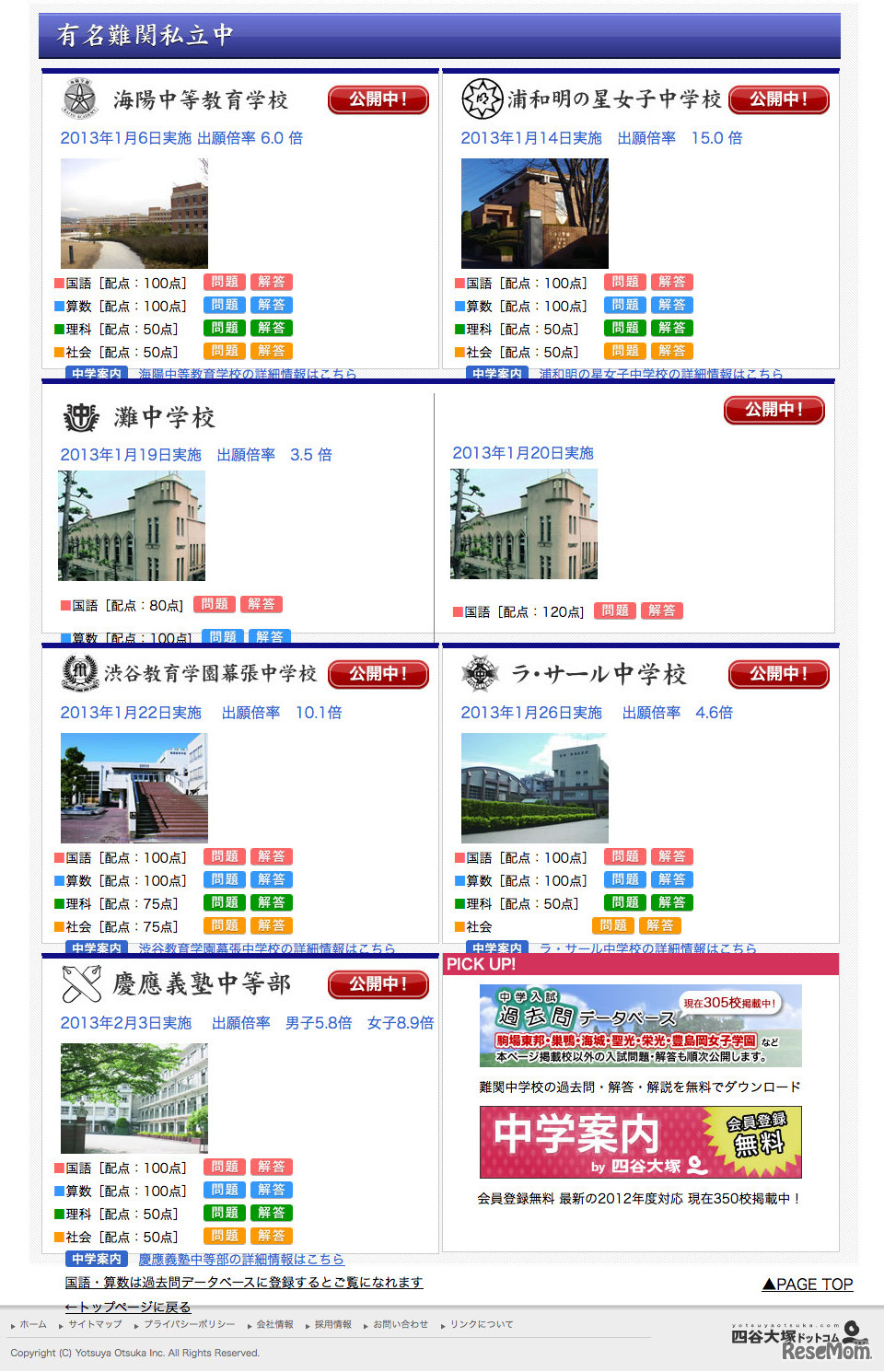Viewport: 884px width, 1372px height.
Task: Open 算数 問題 for 渋谷教育学園幕張中学校
Action: (x=224, y=879)
